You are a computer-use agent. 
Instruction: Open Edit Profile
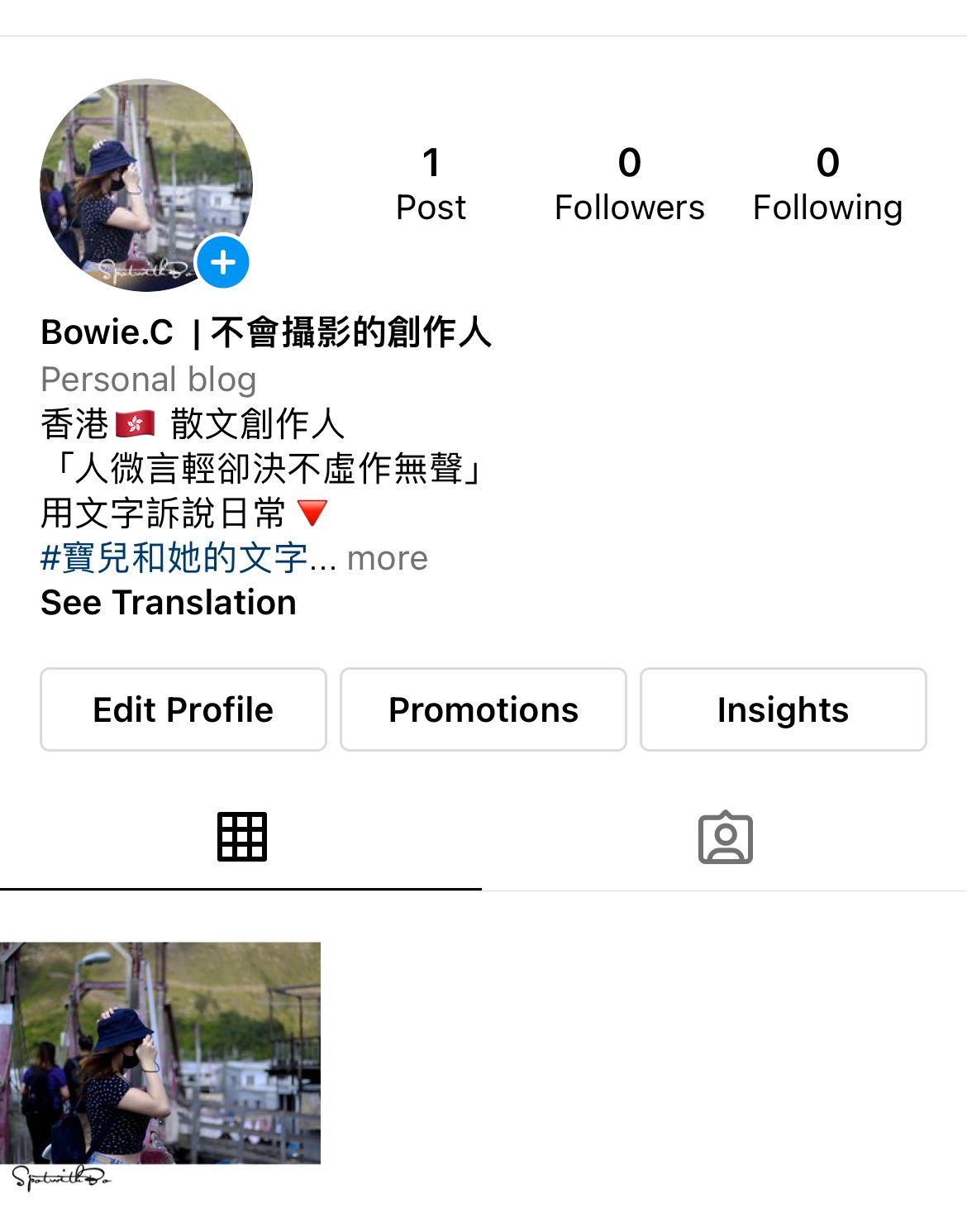183,709
